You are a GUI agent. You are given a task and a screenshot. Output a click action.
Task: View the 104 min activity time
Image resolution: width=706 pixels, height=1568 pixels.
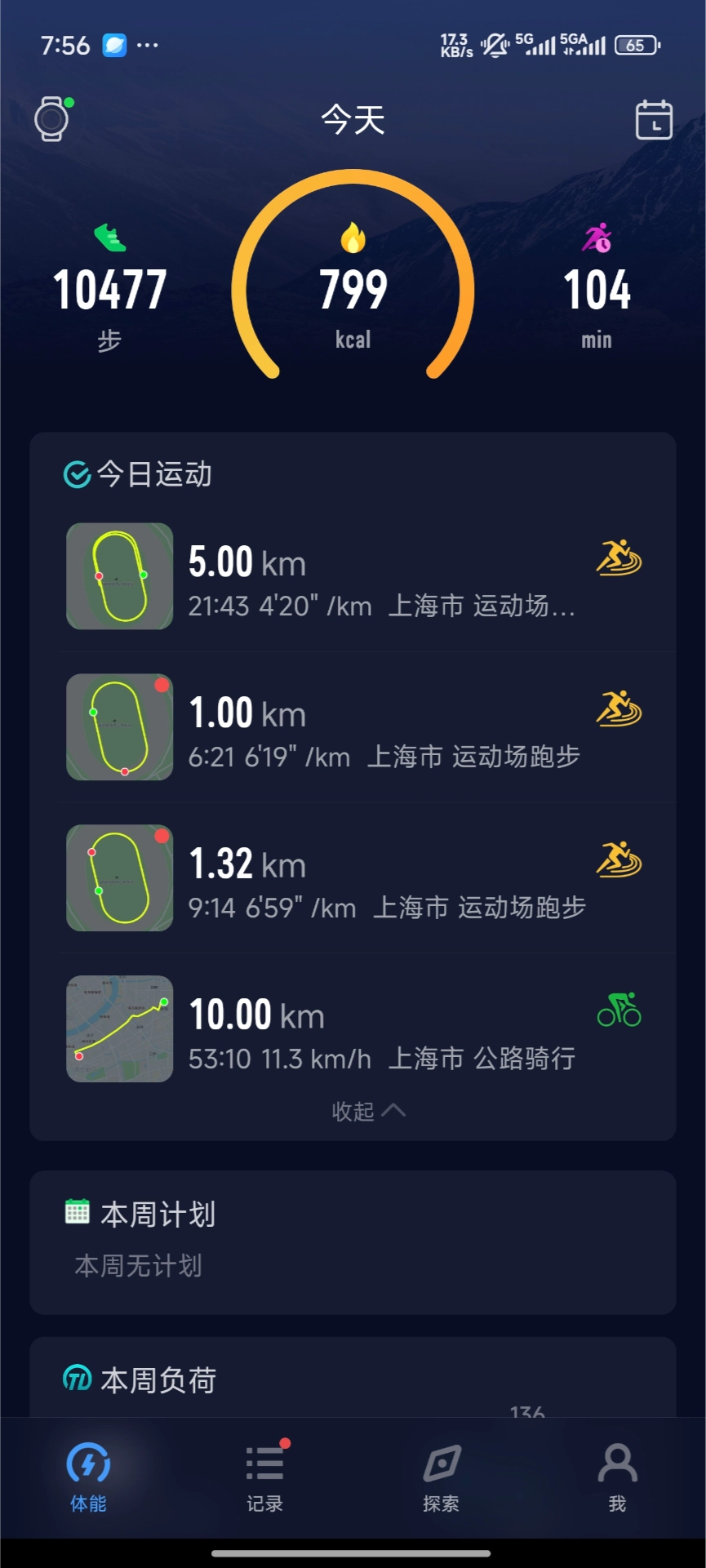tap(597, 291)
